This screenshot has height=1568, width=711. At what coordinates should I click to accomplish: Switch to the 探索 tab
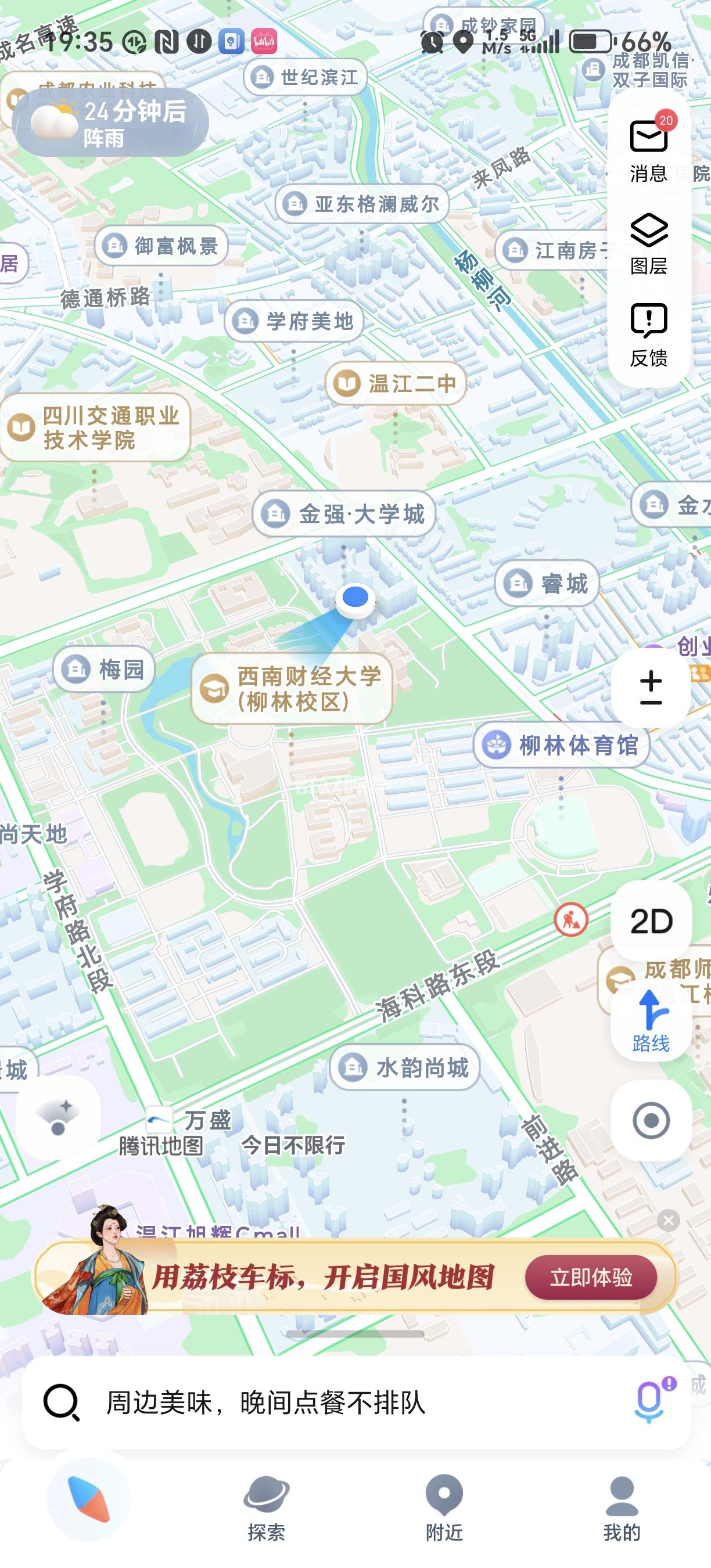click(x=266, y=1508)
